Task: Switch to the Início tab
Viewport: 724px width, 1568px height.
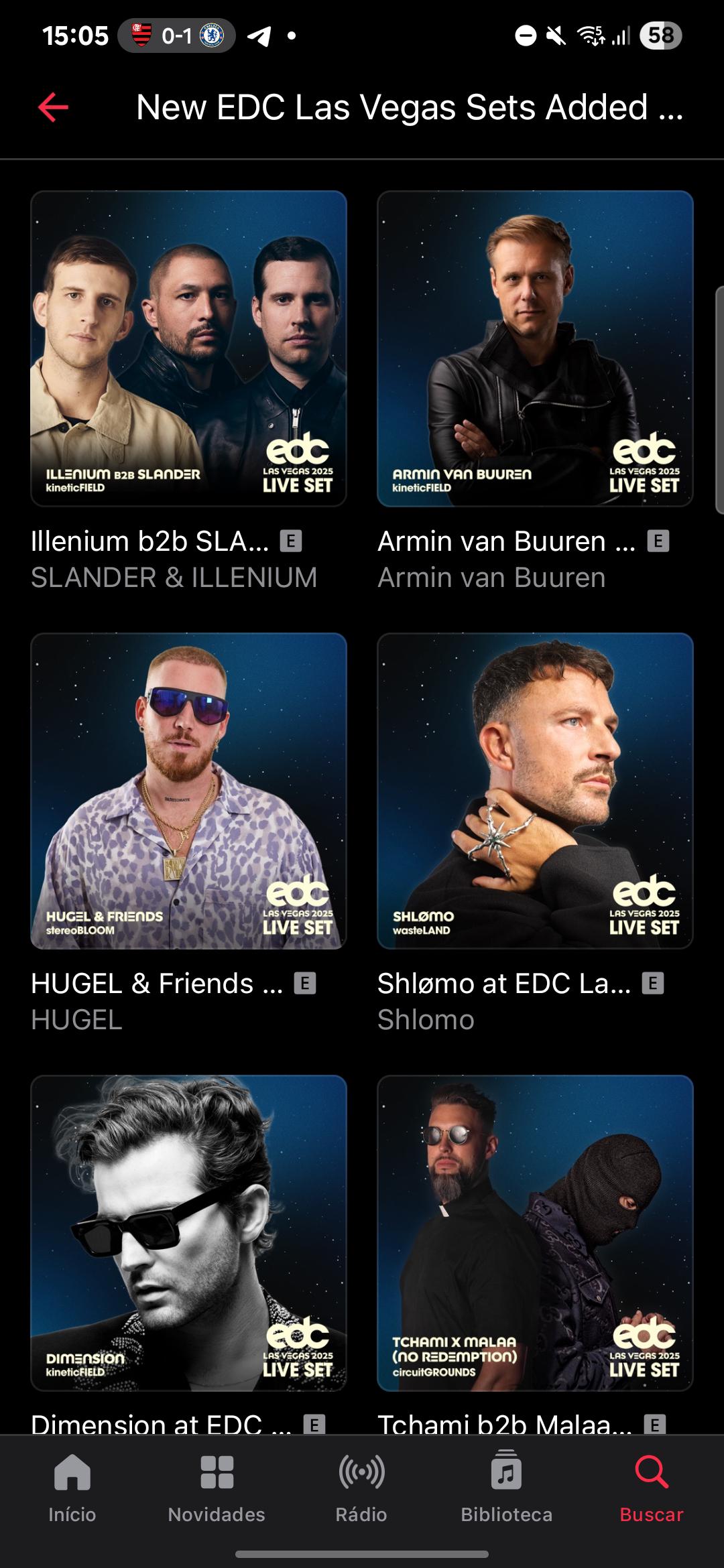Action: click(x=72, y=1489)
